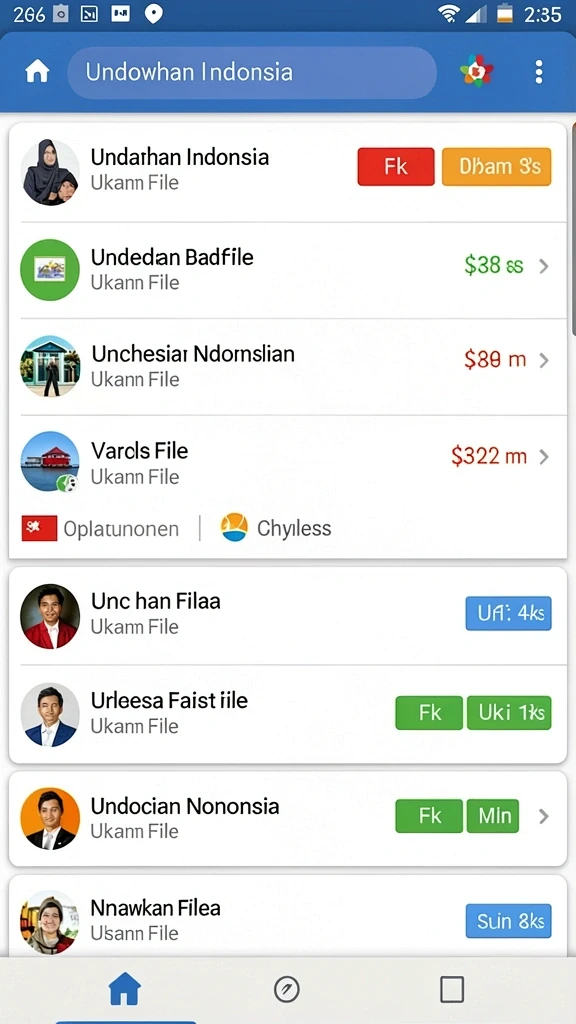
Task: Open the Undowhan Indonsia search field
Action: 252,72
